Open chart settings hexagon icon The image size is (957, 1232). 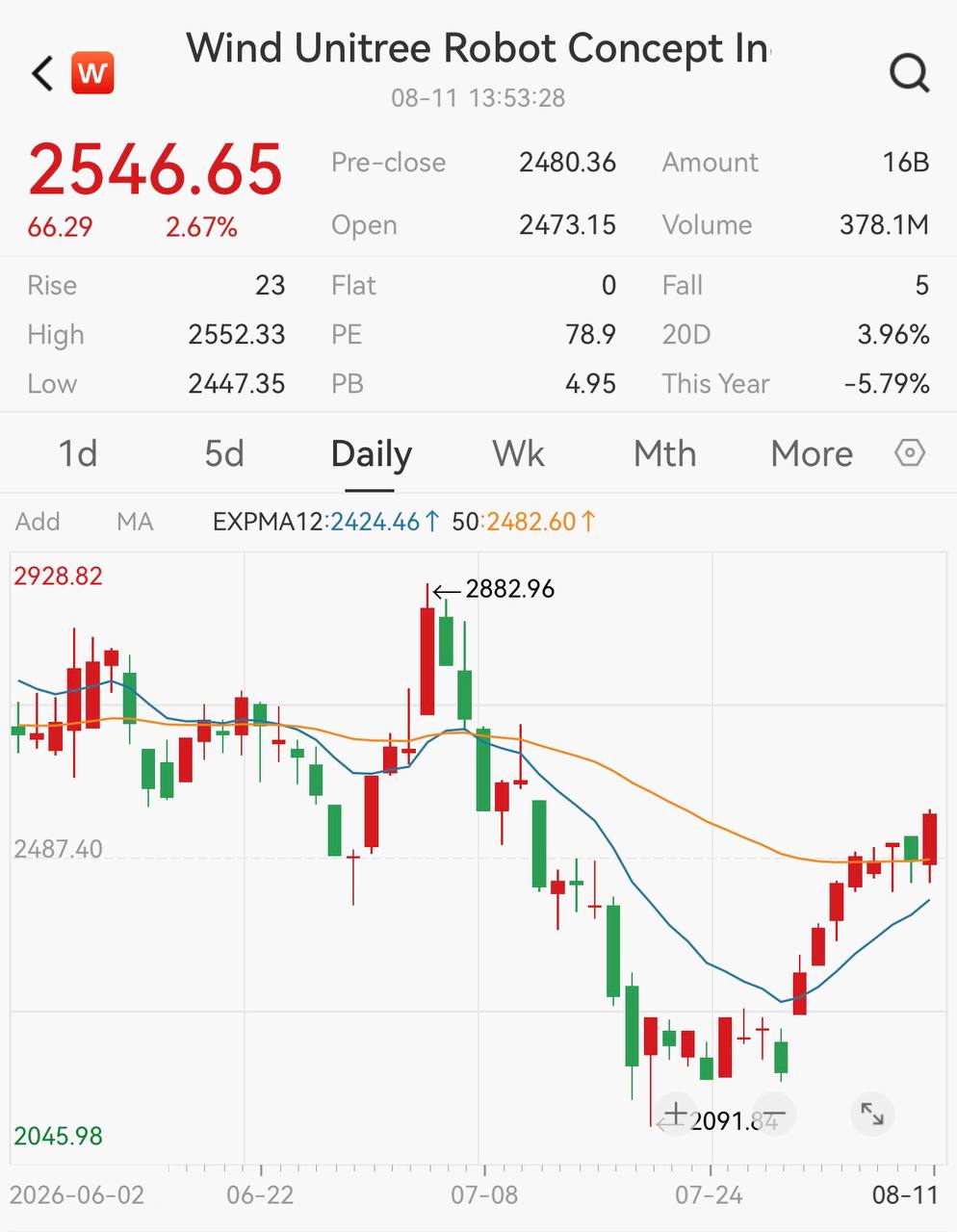(x=910, y=452)
